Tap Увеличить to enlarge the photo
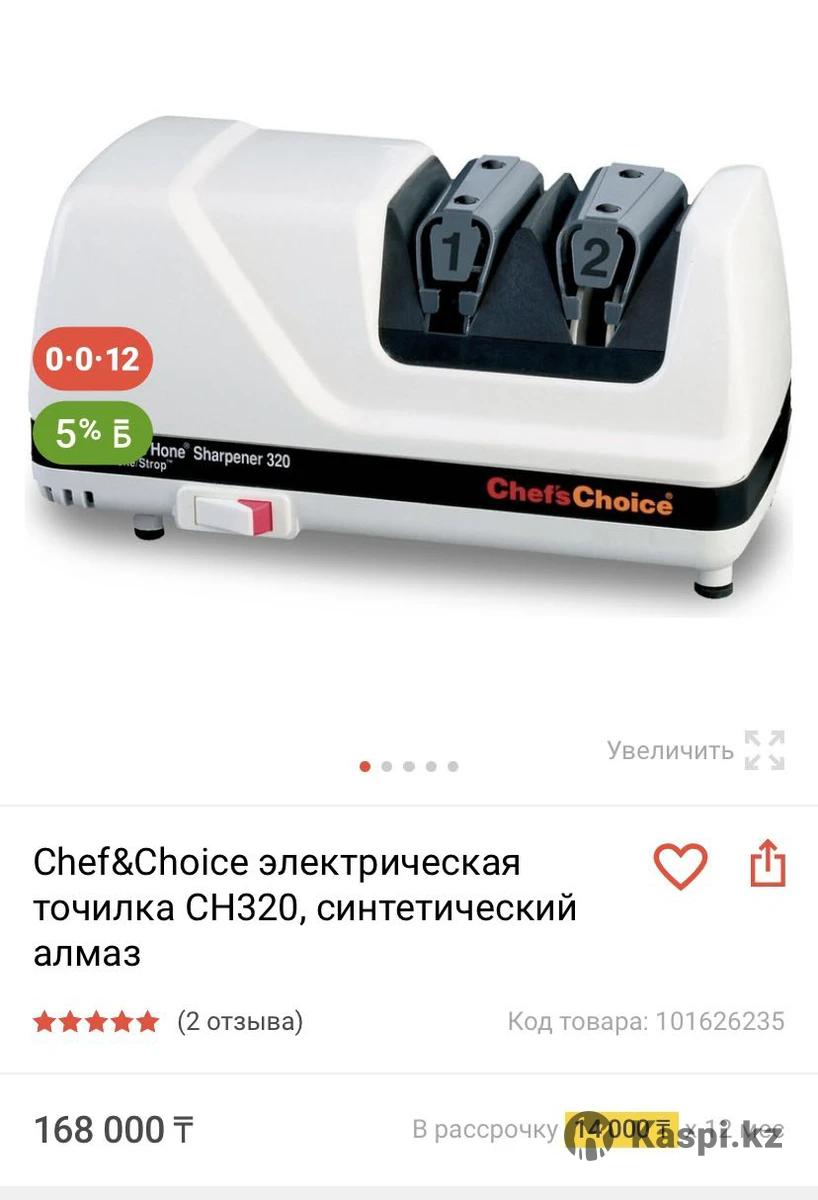Image resolution: width=818 pixels, height=1200 pixels. [695, 750]
